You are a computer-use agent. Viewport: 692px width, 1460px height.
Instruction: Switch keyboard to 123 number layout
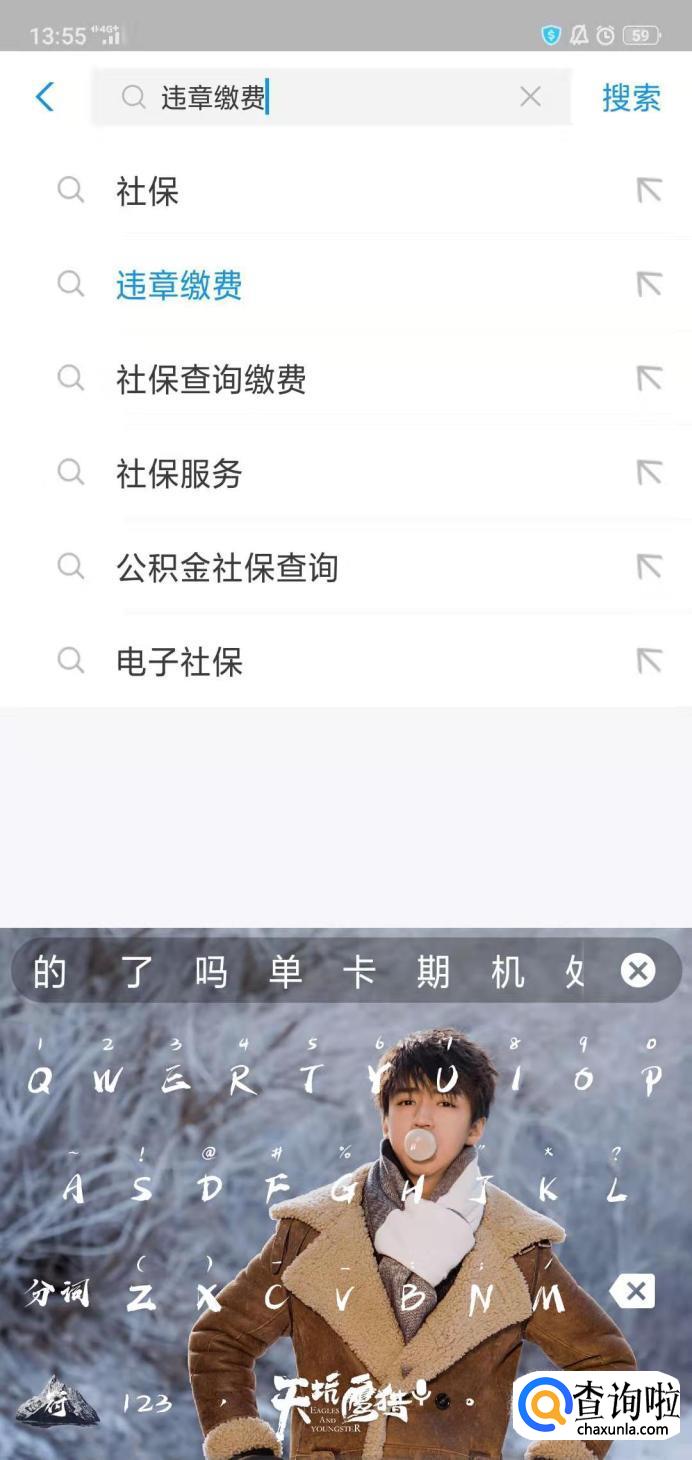[x=147, y=1403]
